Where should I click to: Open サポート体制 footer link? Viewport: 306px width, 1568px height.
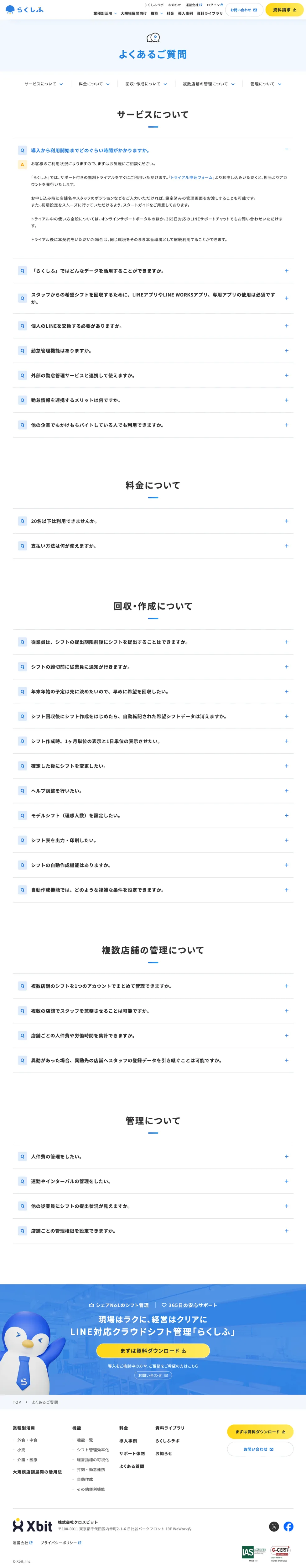point(132,1454)
